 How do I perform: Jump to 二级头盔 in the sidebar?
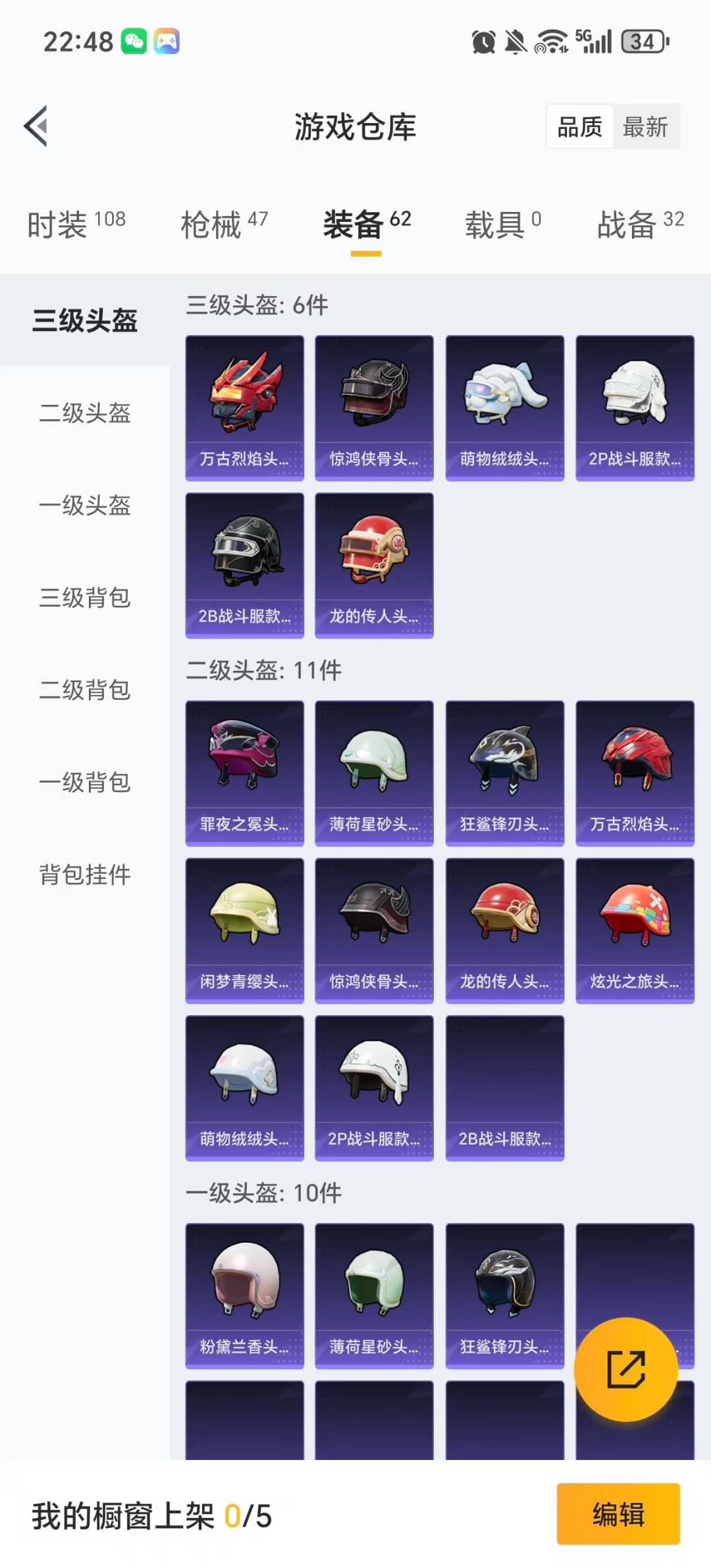point(85,413)
